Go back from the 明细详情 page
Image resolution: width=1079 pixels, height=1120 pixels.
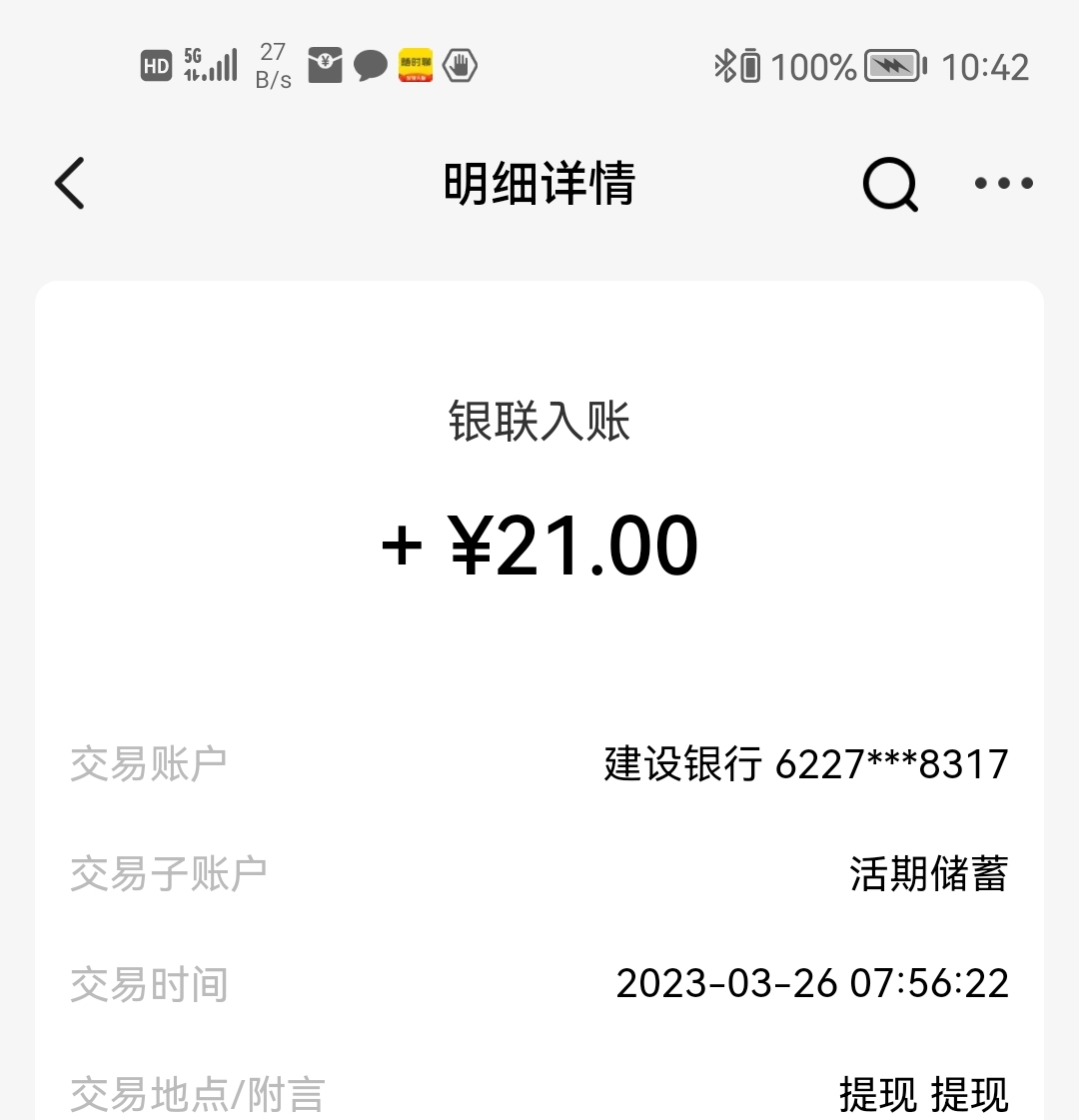pos(70,184)
